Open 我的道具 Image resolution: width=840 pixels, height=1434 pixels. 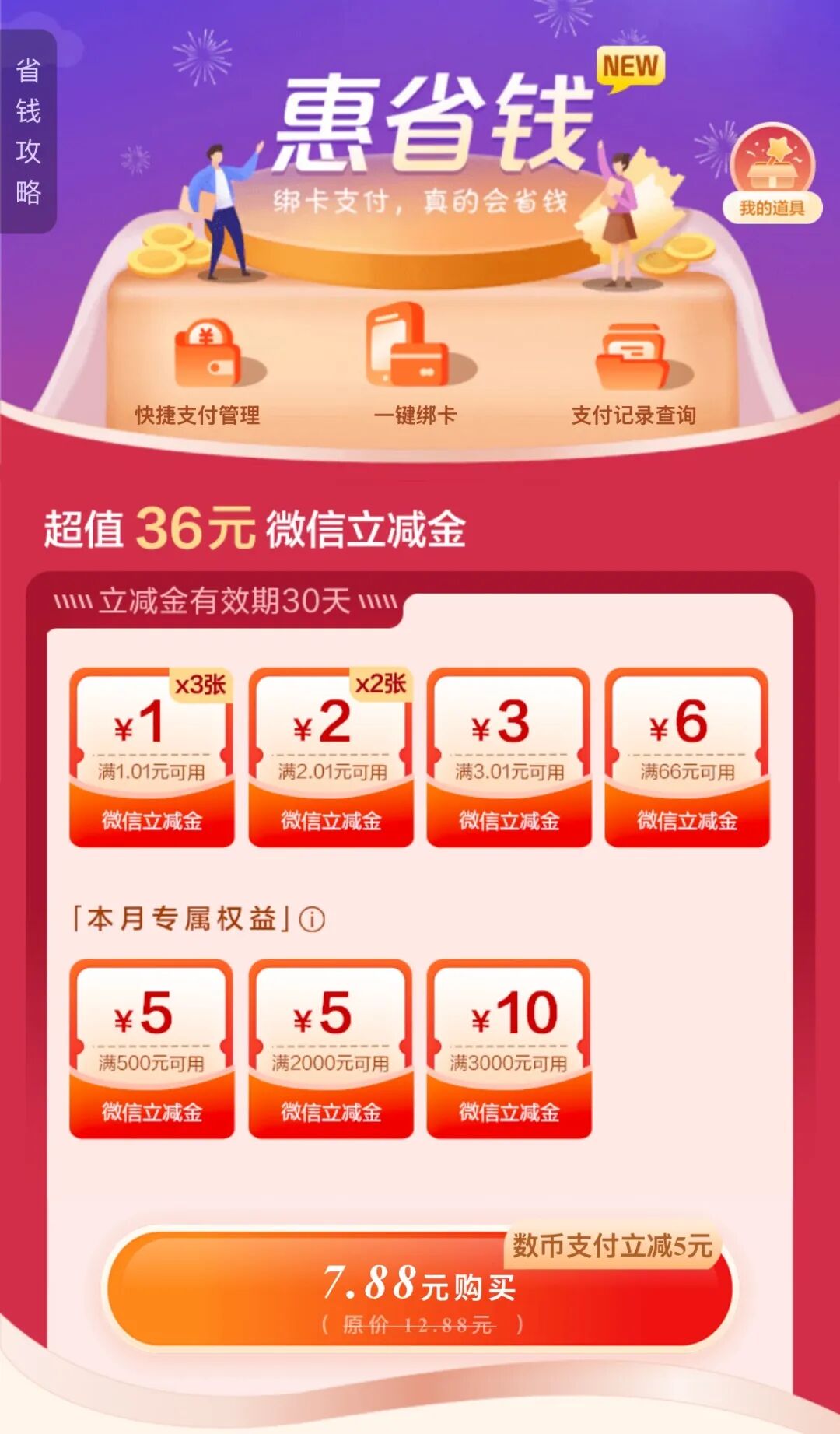pyautogui.click(x=772, y=177)
